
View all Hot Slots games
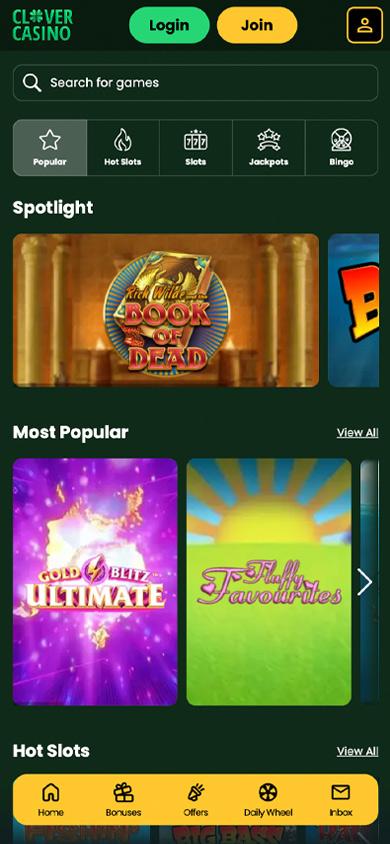pyautogui.click(x=357, y=751)
